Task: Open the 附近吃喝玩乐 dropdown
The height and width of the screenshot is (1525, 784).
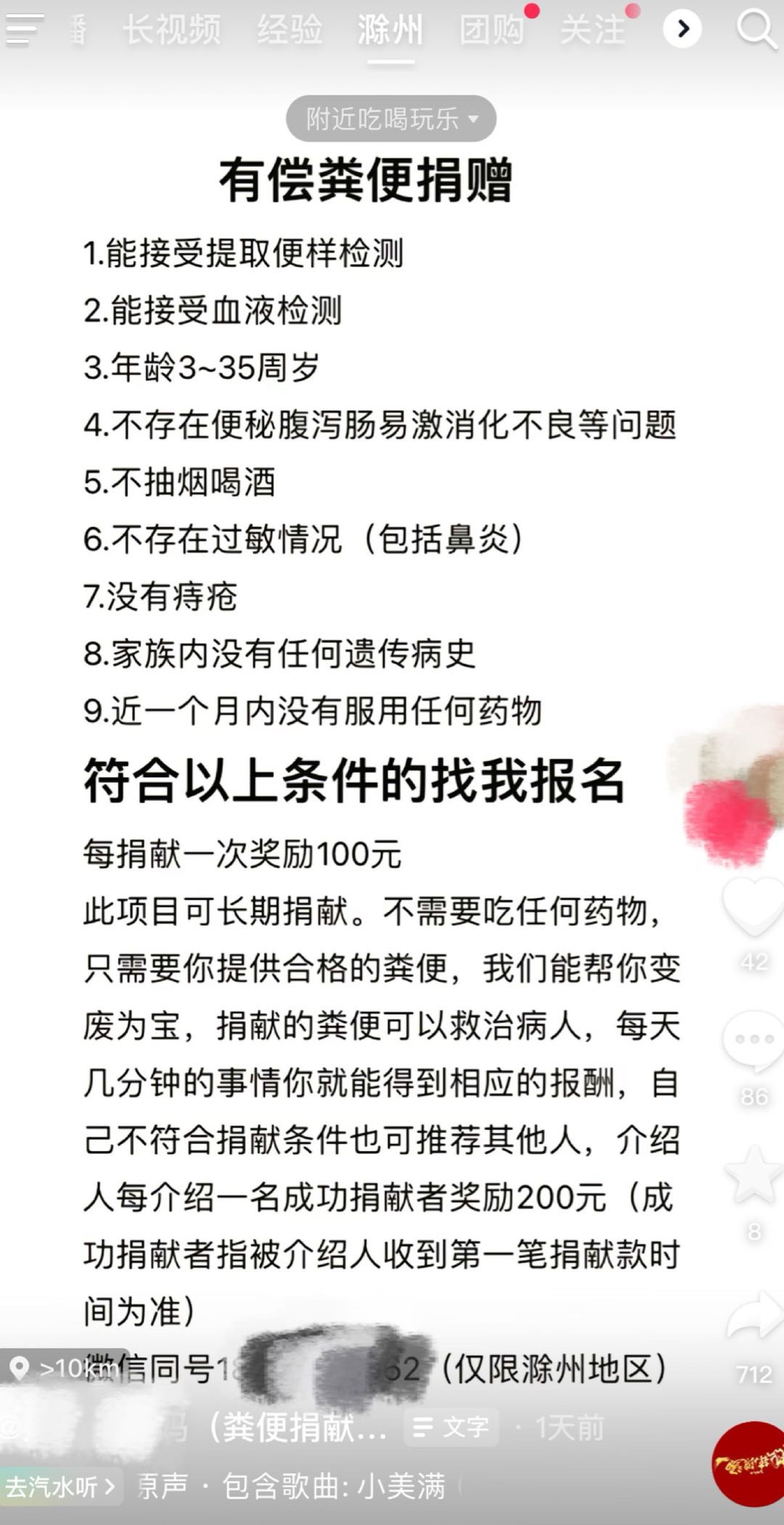Action: [391, 118]
